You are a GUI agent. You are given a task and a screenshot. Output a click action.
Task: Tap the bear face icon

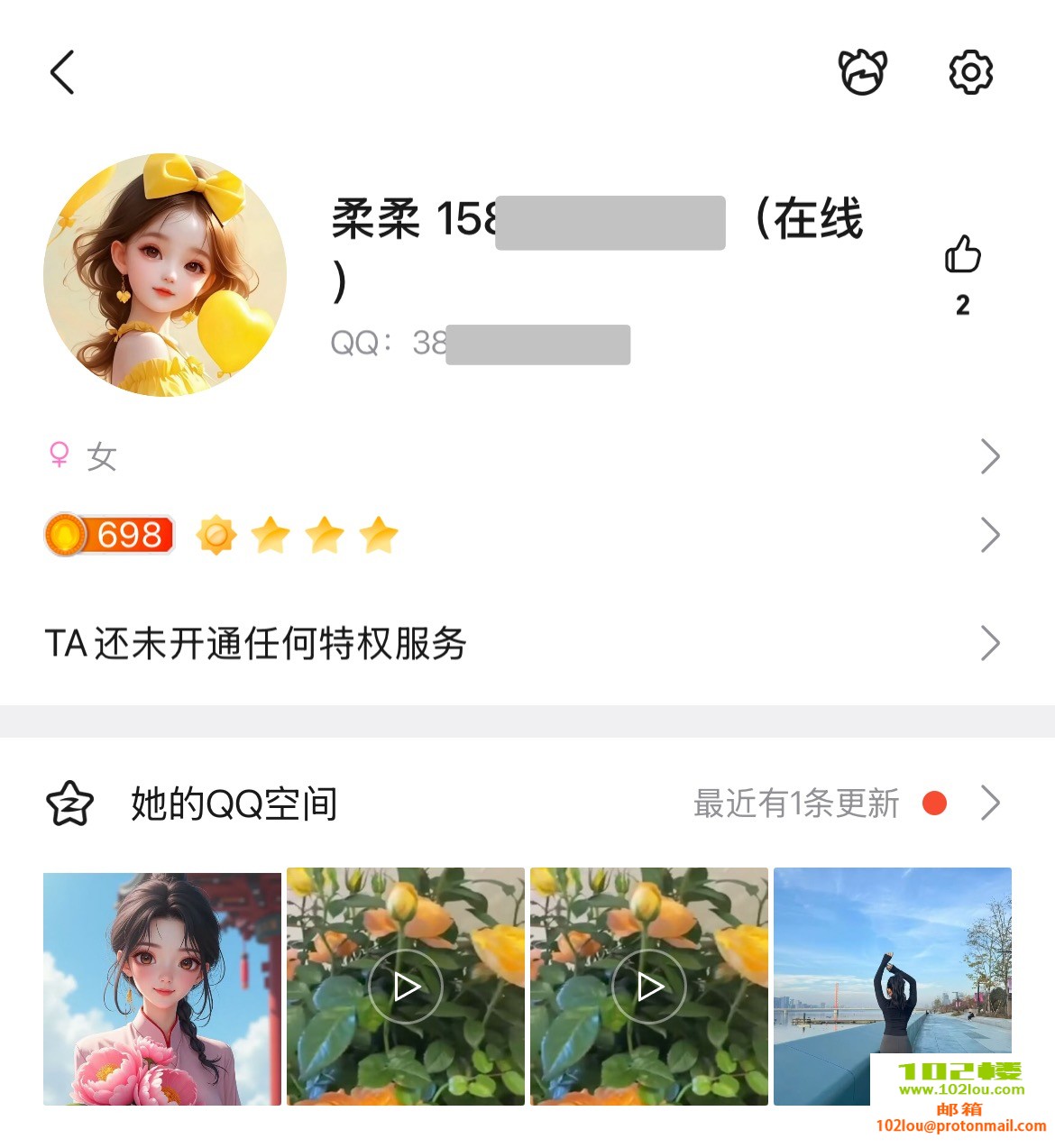click(x=862, y=72)
